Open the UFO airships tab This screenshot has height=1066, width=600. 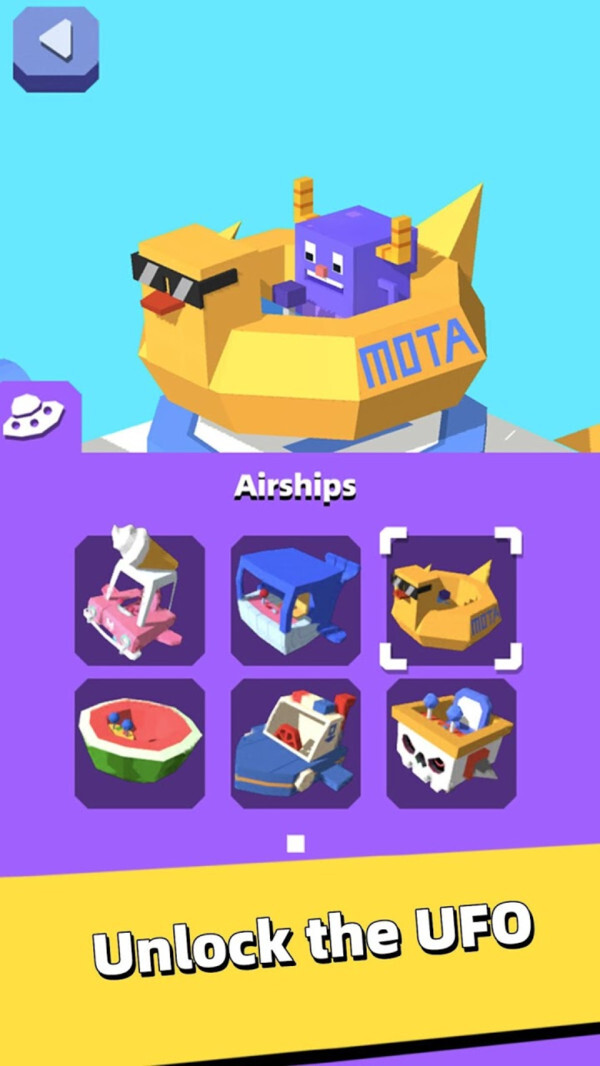tap(34, 415)
